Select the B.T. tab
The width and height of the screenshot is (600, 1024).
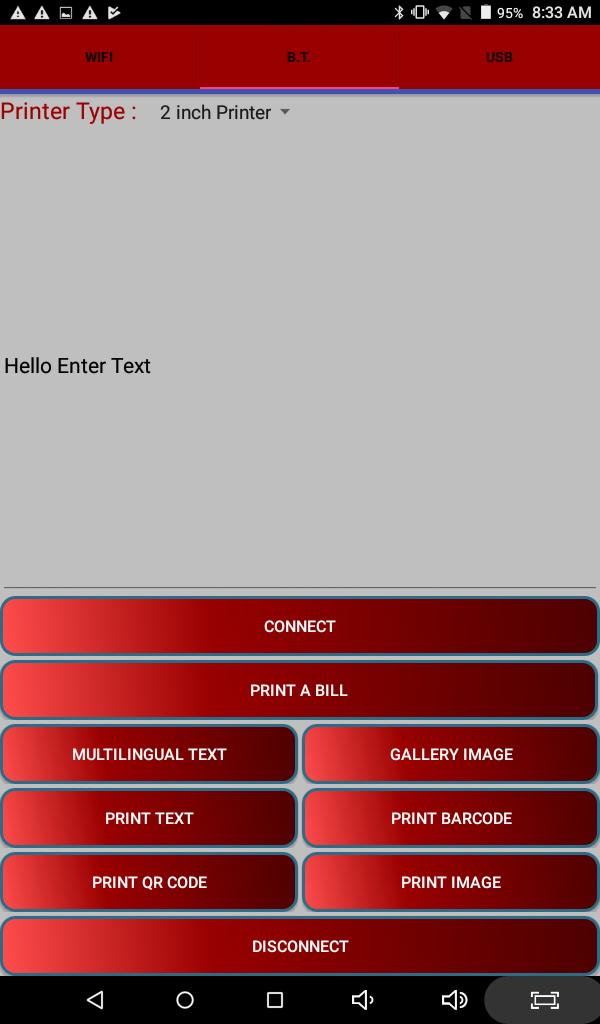298,57
